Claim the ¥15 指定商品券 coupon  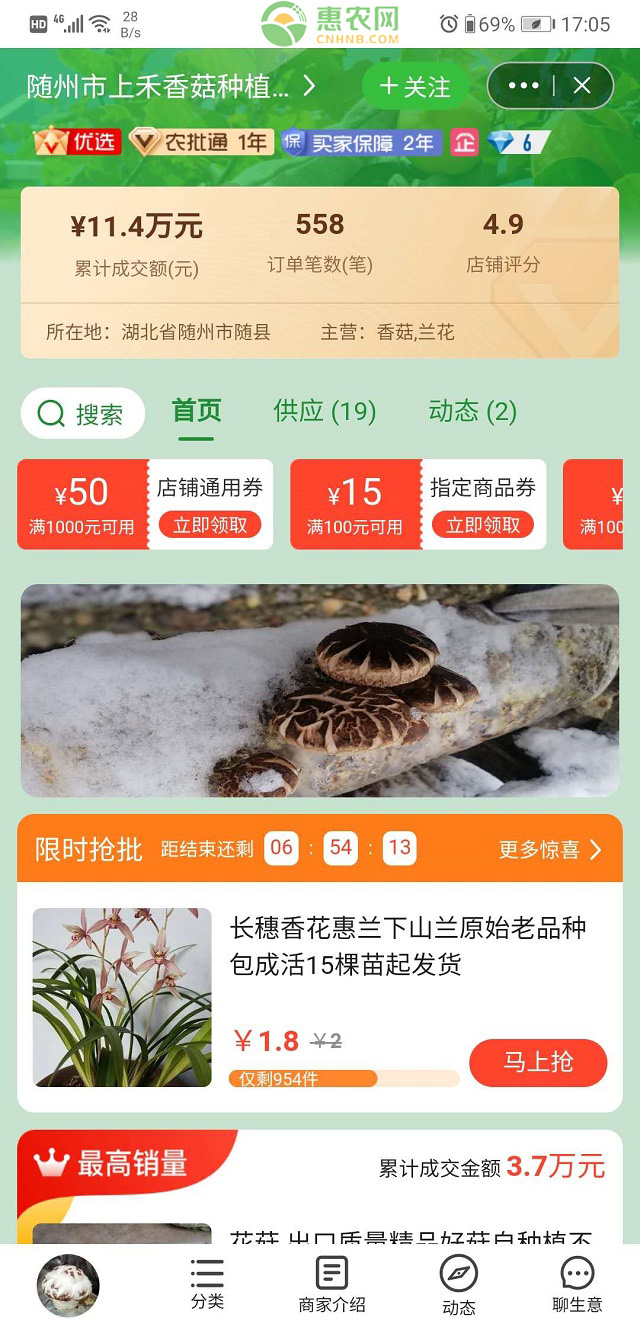tap(483, 525)
